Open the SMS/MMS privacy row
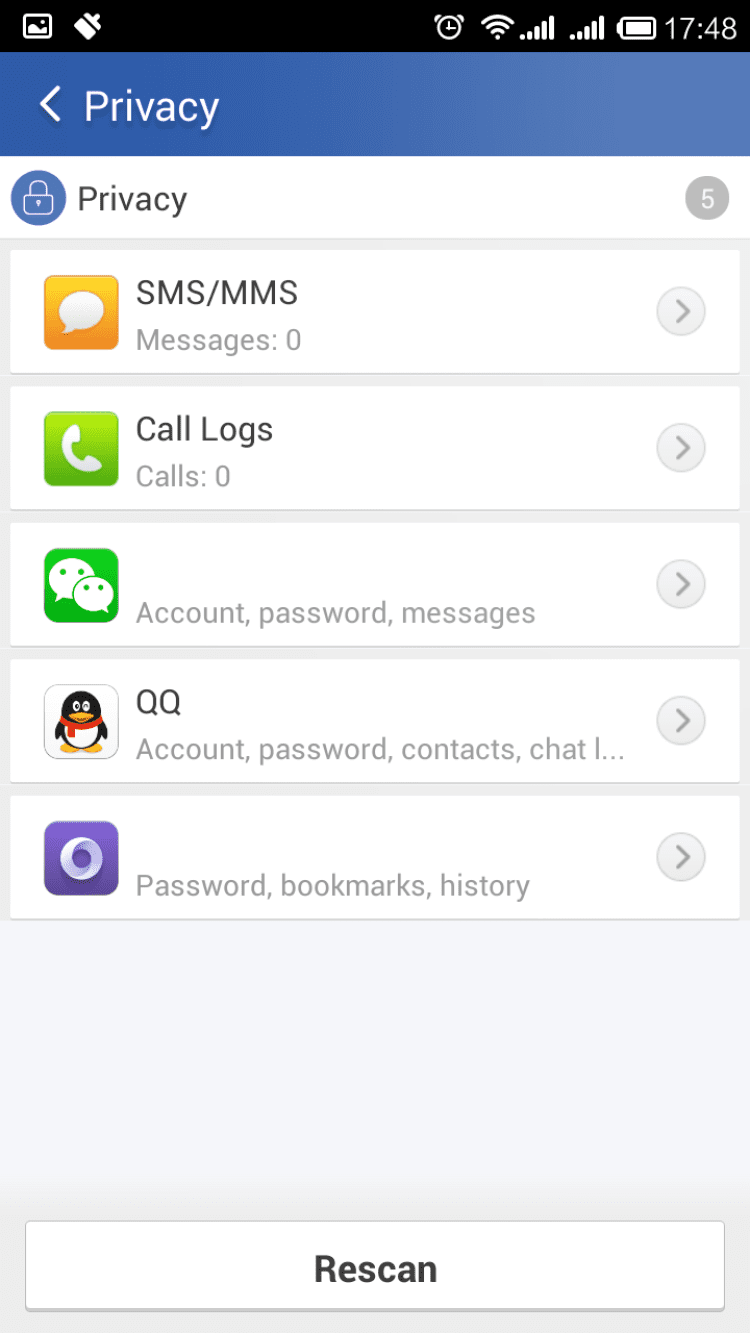The image size is (750, 1333). coord(375,312)
